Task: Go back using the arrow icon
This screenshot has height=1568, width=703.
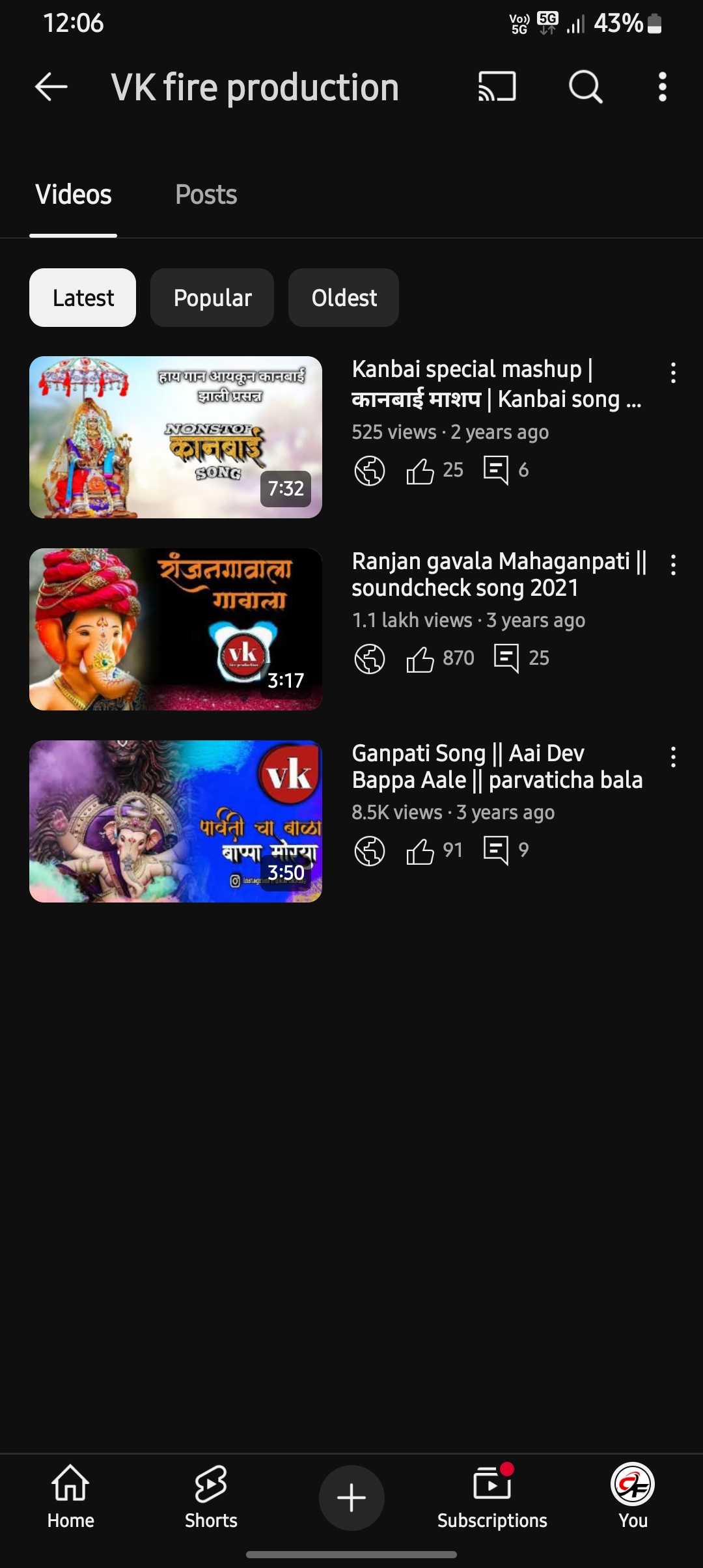Action: (51, 87)
